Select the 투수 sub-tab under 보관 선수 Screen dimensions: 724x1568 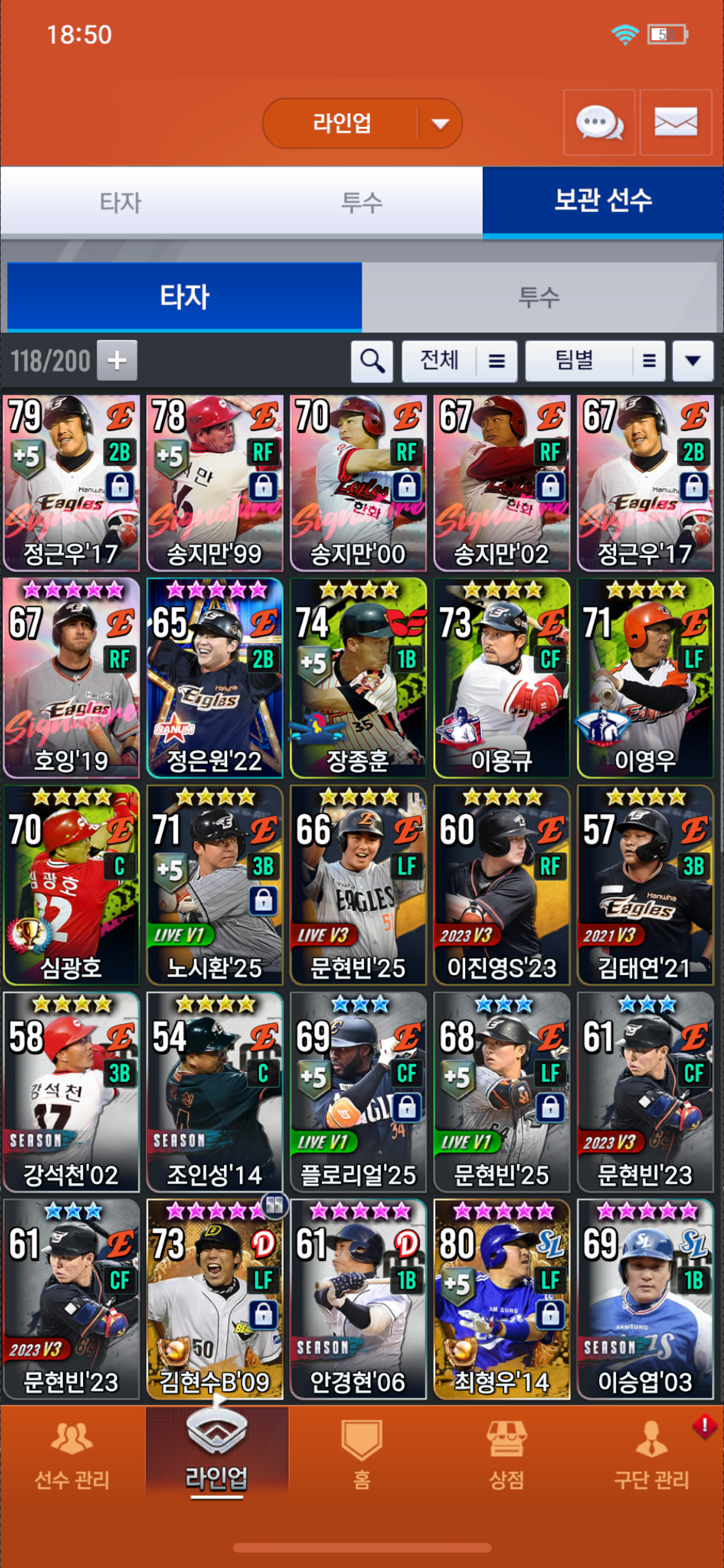539,297
